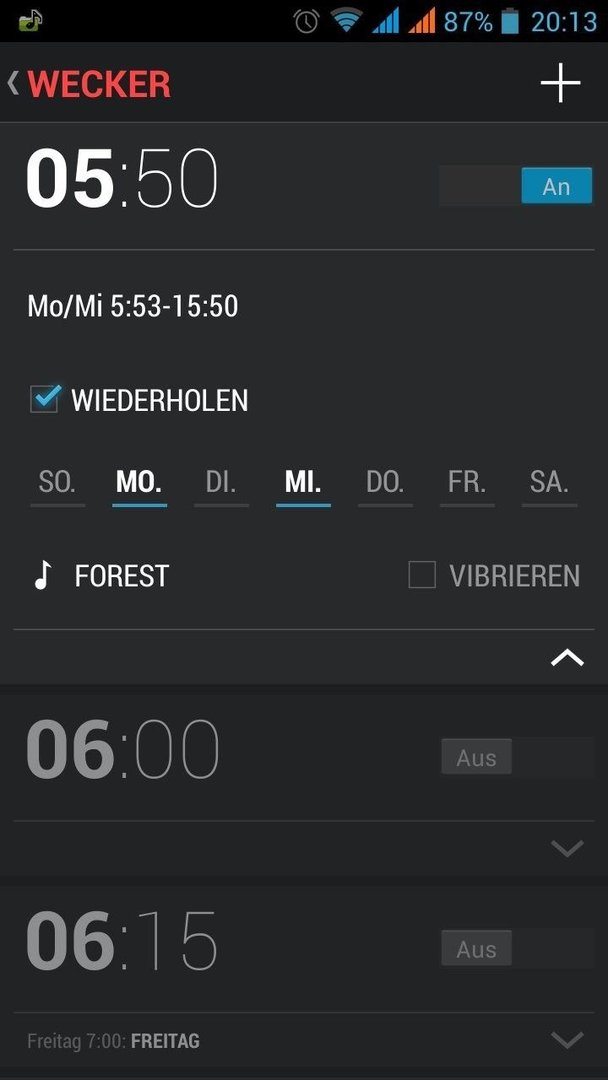Add a new alarm with the plus icon
Screen dimensions: 608x1080
pos(560,83)
